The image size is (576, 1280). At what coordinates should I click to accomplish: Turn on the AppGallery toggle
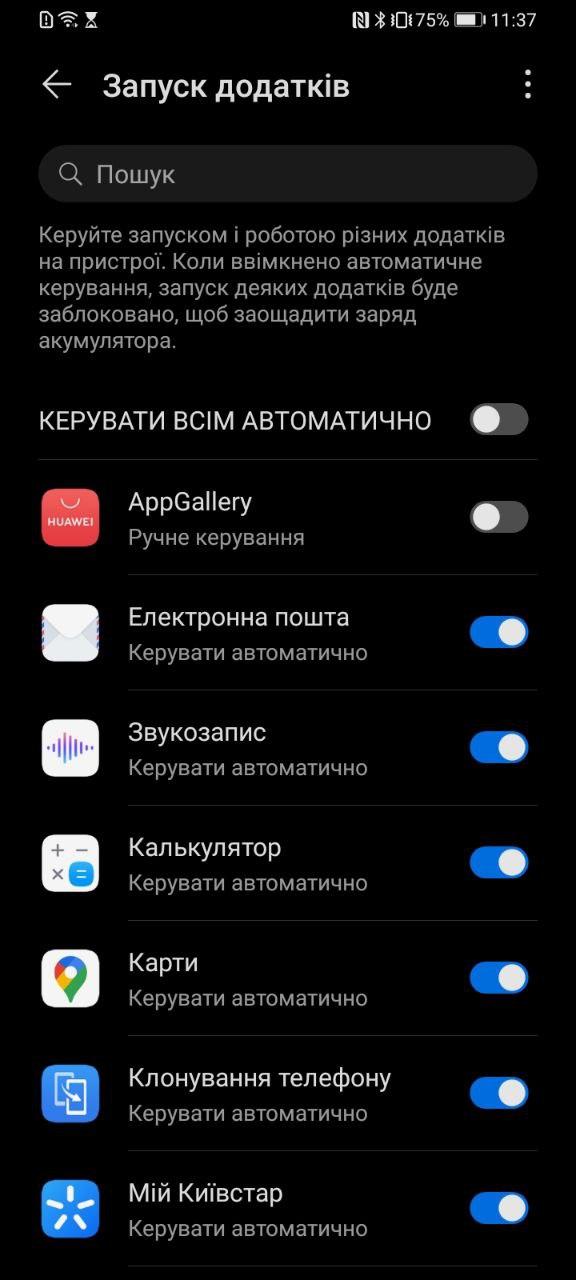[x=499, y=517]
